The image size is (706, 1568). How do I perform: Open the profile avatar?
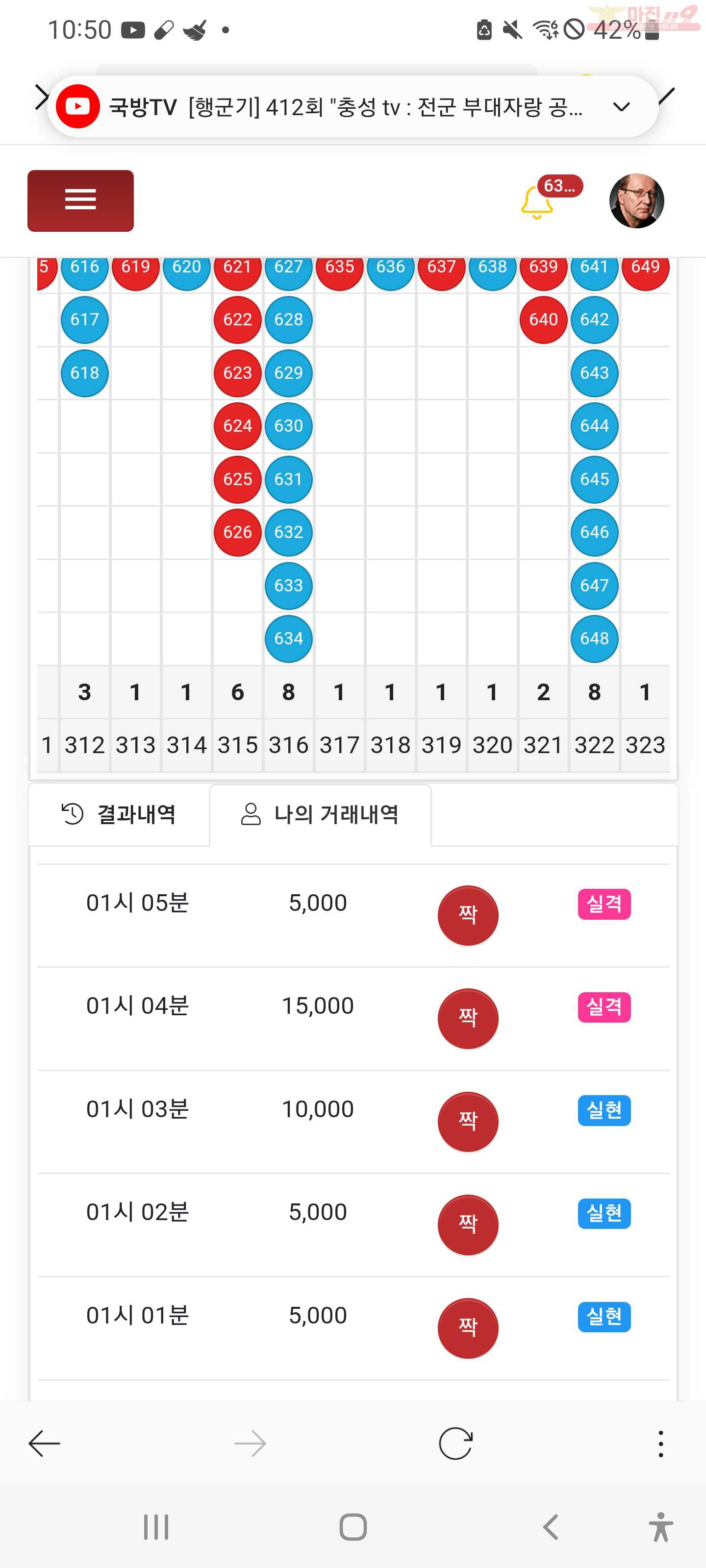636,201
